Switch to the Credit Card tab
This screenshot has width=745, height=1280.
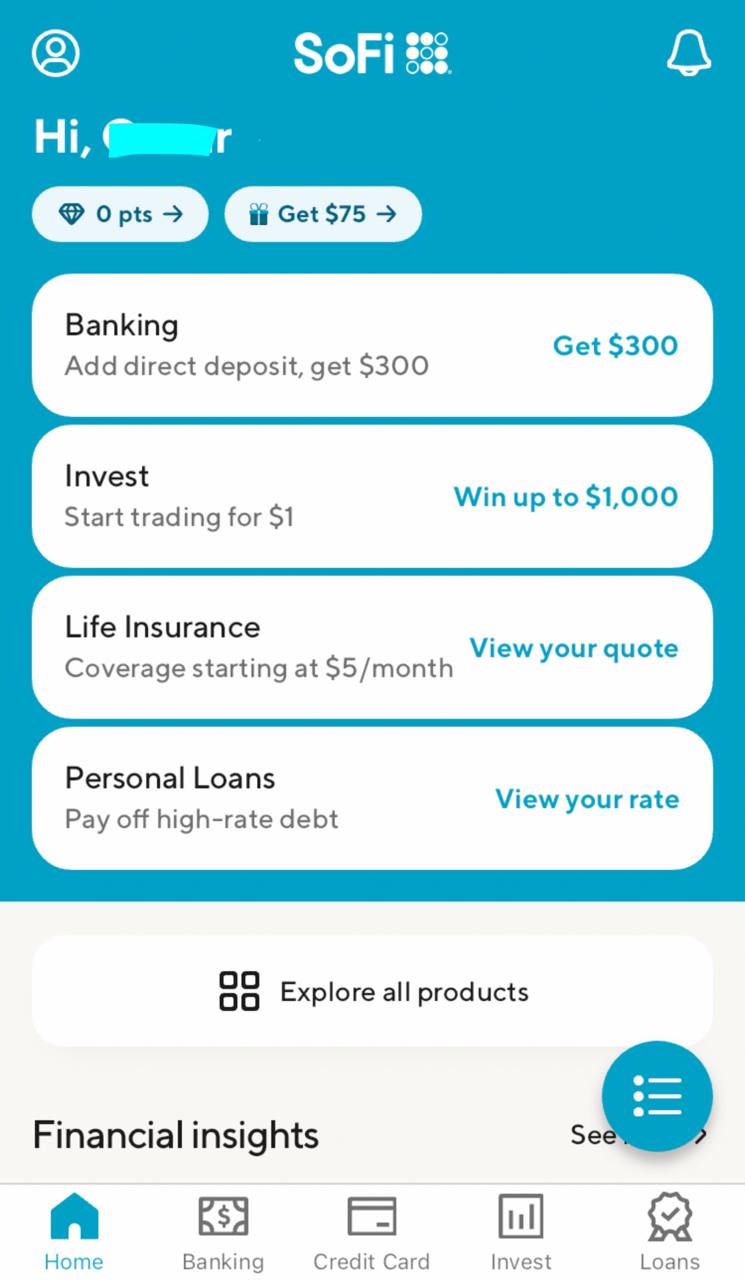pos(372,1233)
